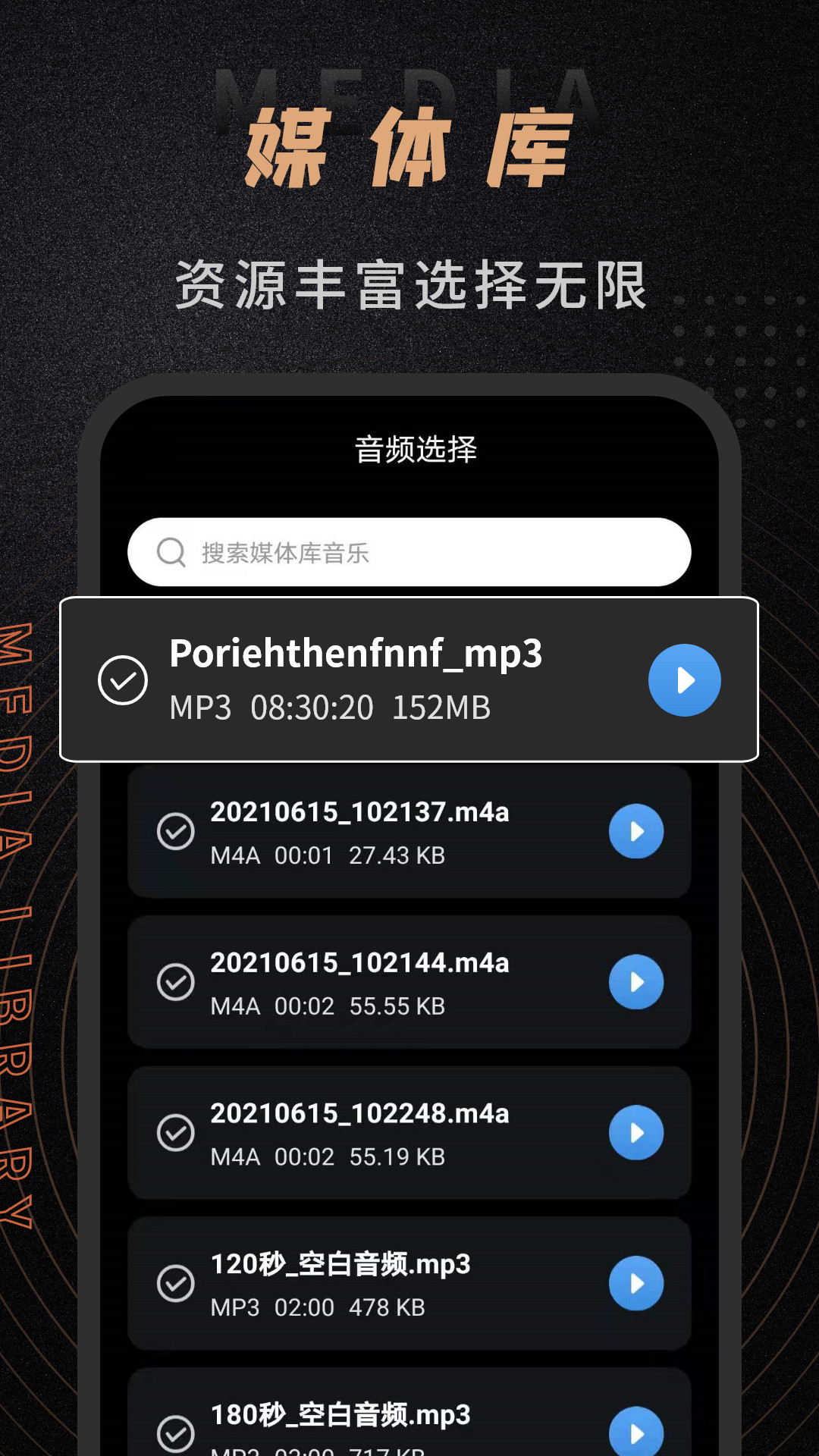The height and width of the screenshot is (1456, 819).
Task: Select the 20210615_102137.m4a list entry
Action: coord(409,831)
